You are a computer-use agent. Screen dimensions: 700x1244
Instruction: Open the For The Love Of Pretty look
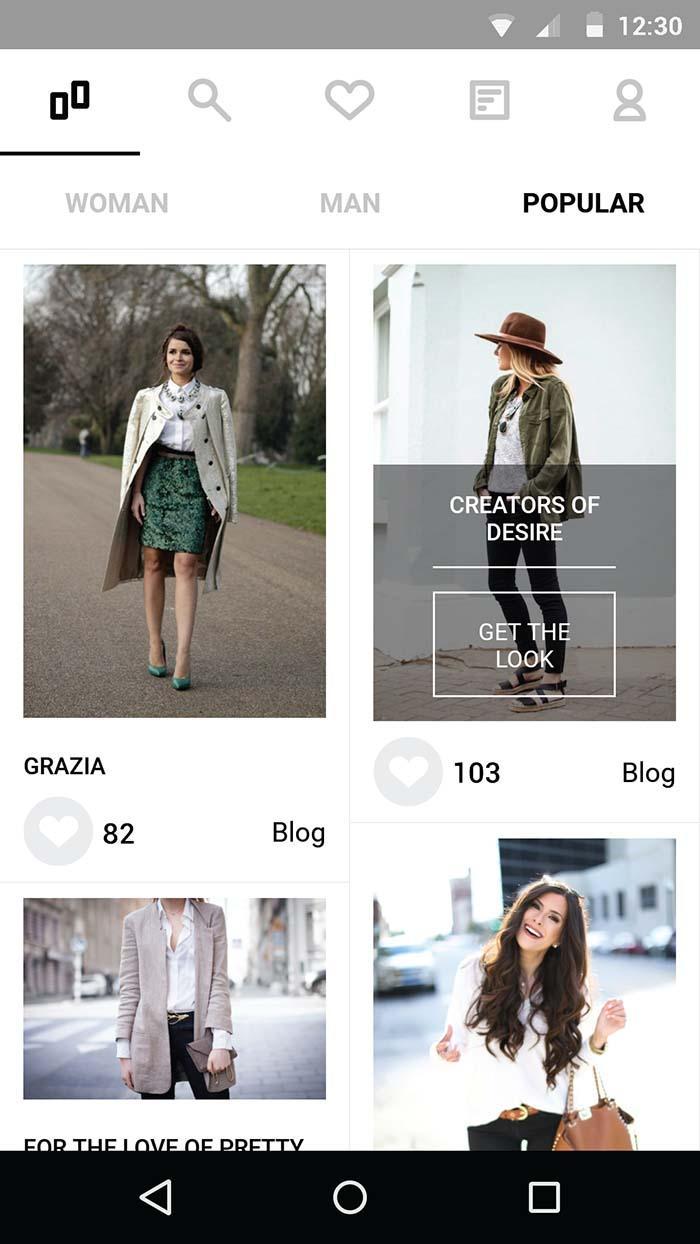point(175,998)
